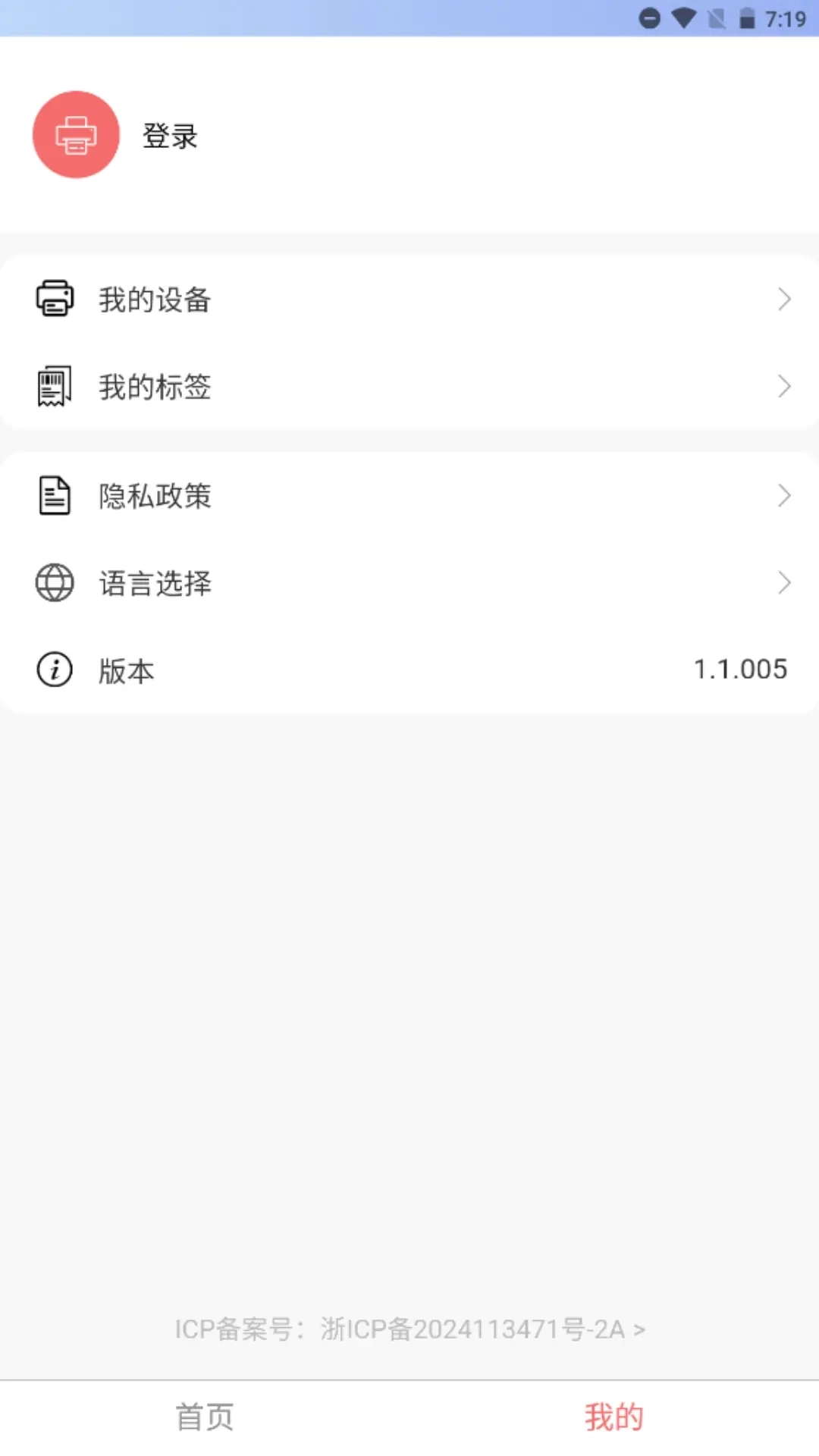819x1456 pixels.
Task: Open the 语言选择 dropdown arrow
Action: (x=784, y=582)
